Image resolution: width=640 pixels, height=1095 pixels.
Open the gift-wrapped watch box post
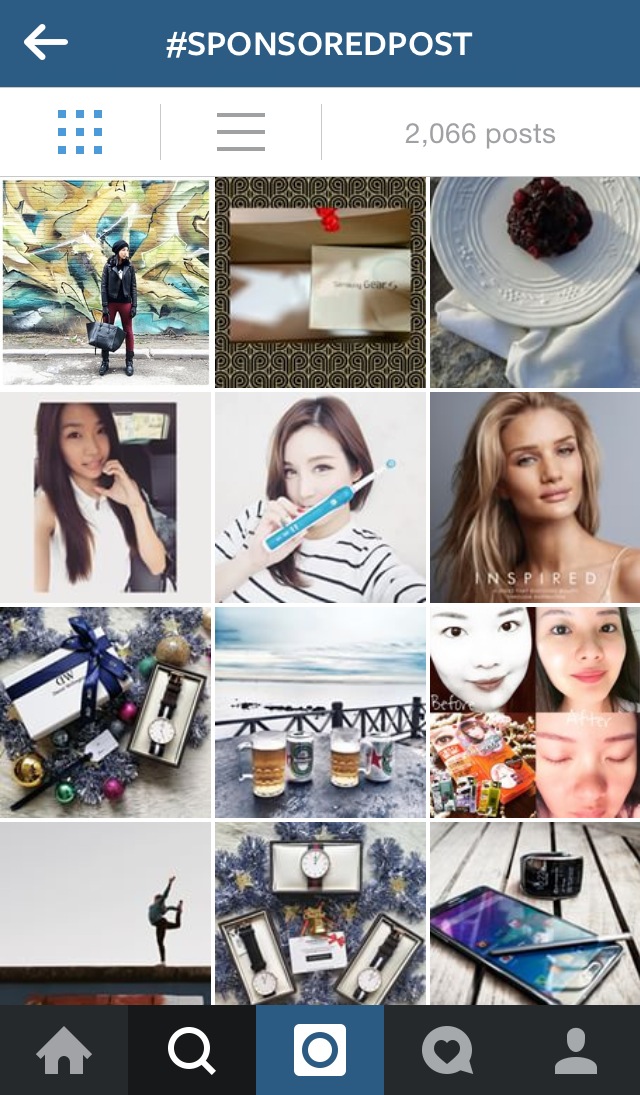(106, 712)
